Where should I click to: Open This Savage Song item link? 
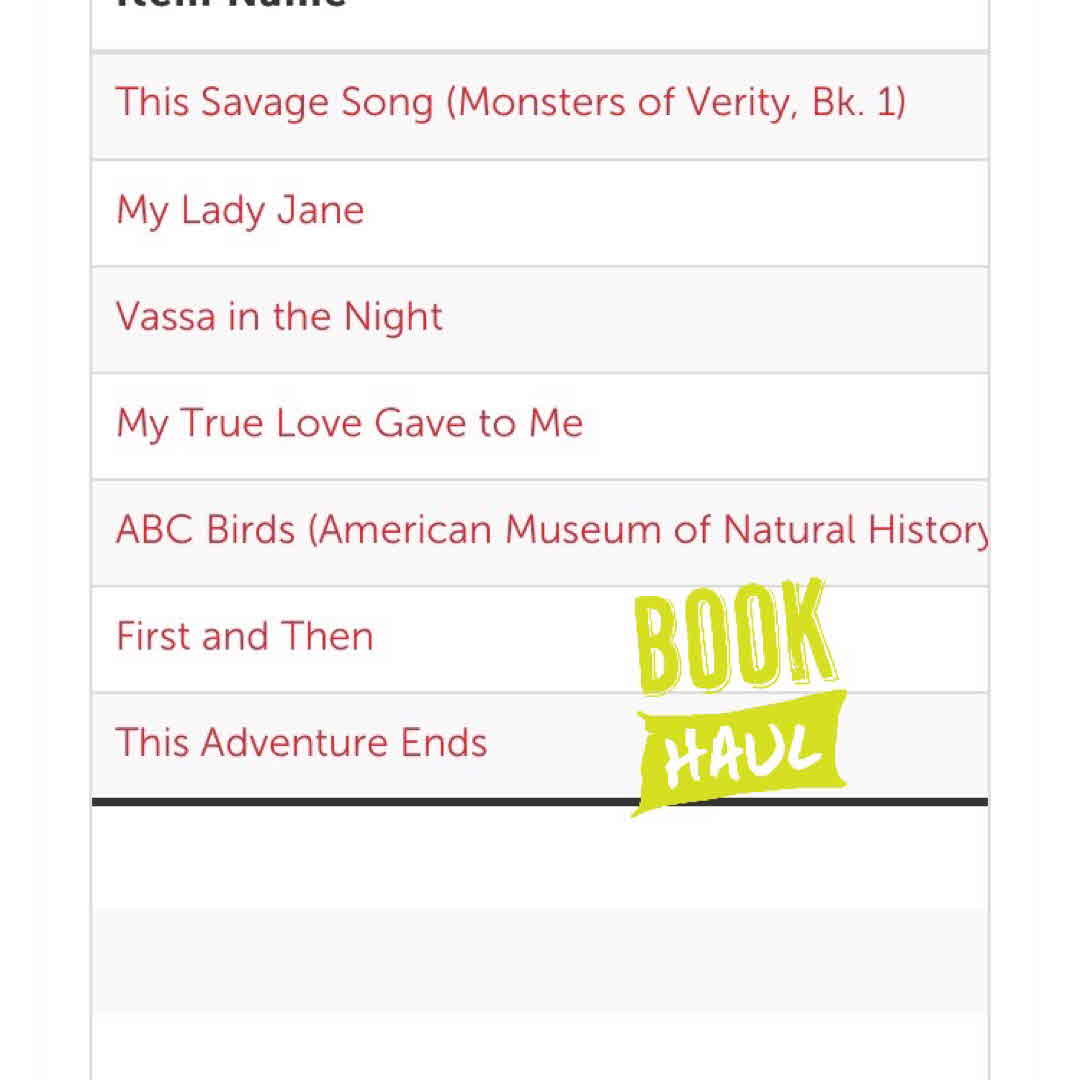510,103
